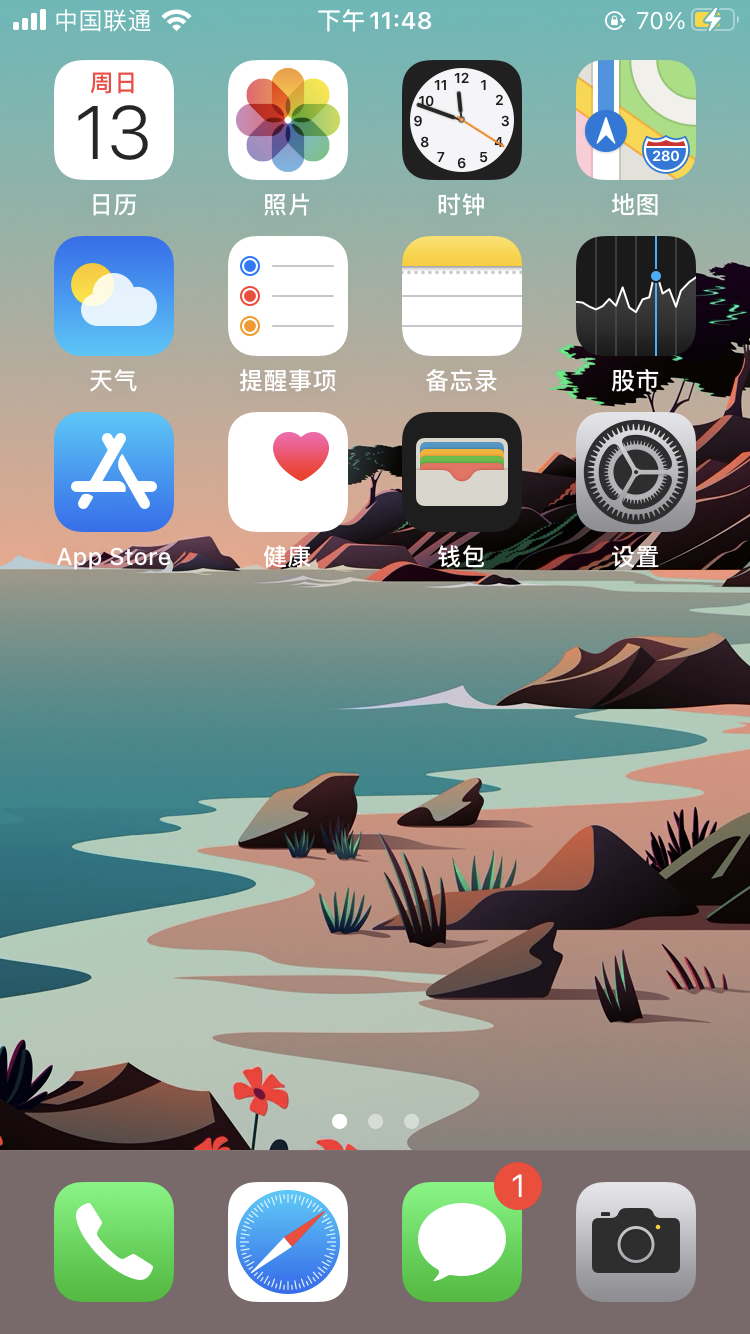This screenshot has width=750, height=1334.
Task: Open the Calendar app (日历)
Action: click(x=114, y=120)
